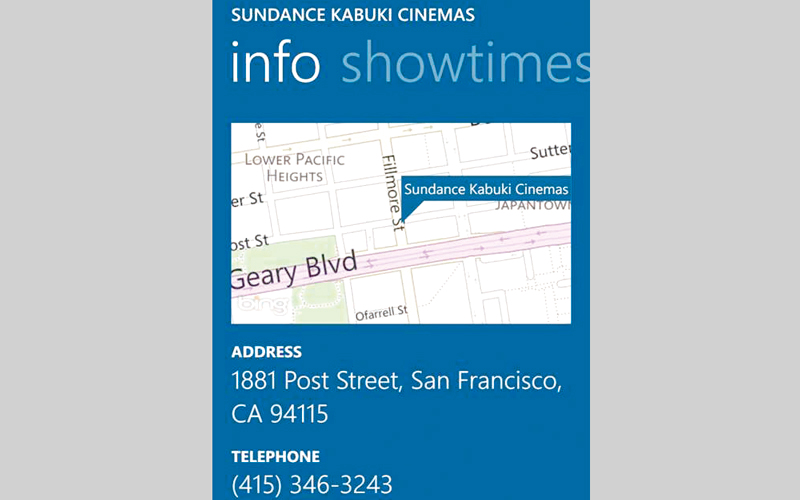Switch to the showtimes tab

465,64
